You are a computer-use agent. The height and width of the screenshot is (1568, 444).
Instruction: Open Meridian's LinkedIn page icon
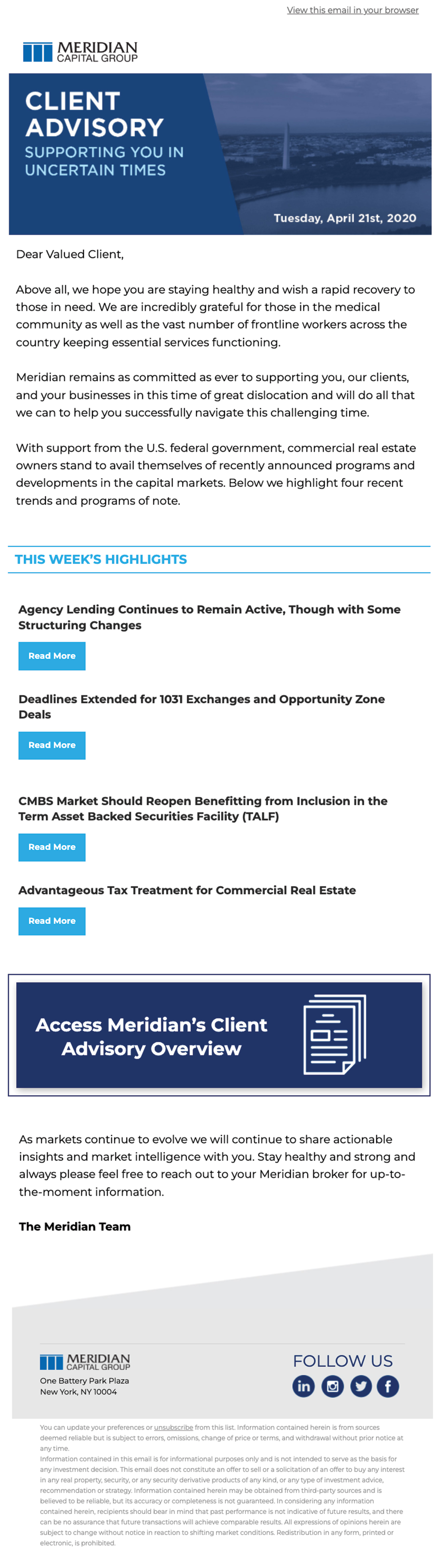pyautogui.click(x=303, y=1386)
